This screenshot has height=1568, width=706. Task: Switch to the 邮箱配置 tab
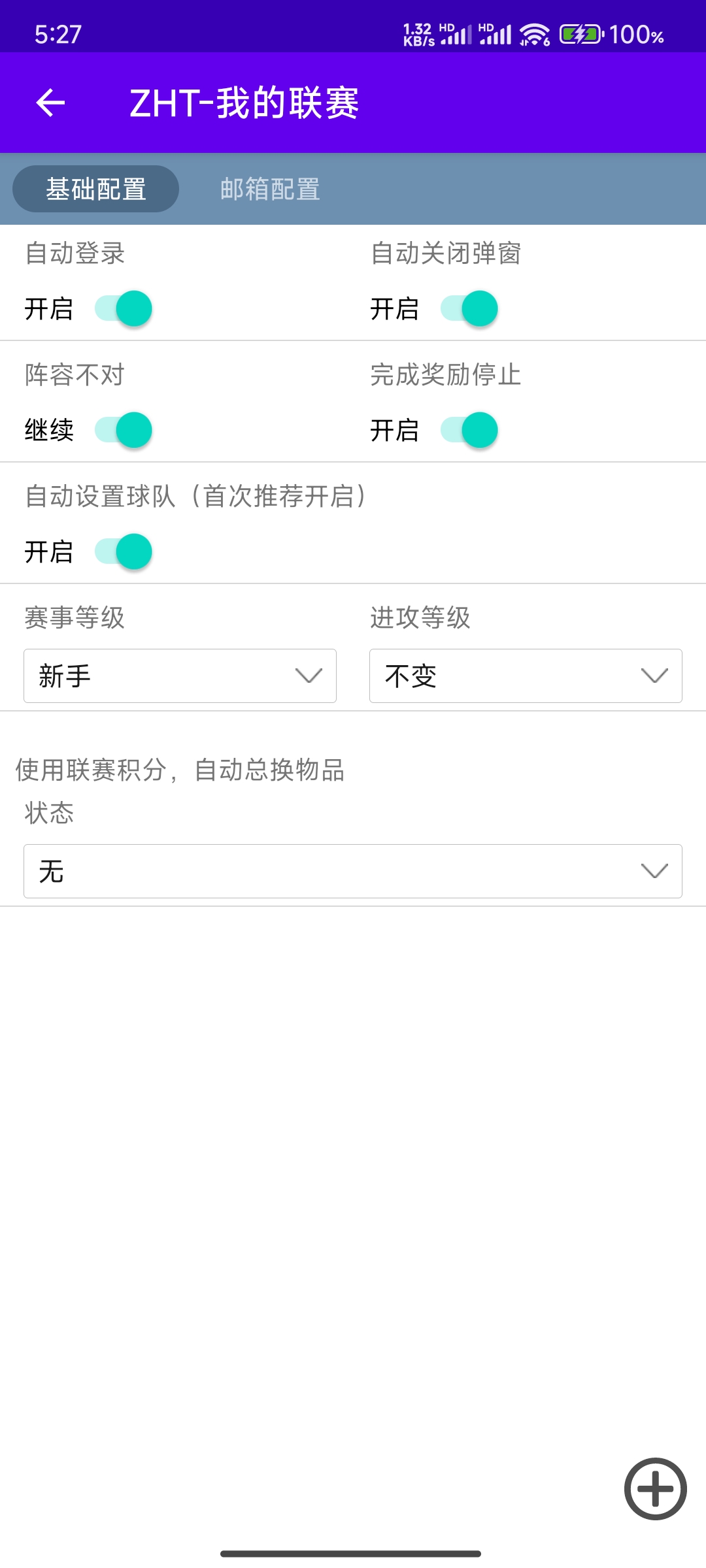pos(269,189)
